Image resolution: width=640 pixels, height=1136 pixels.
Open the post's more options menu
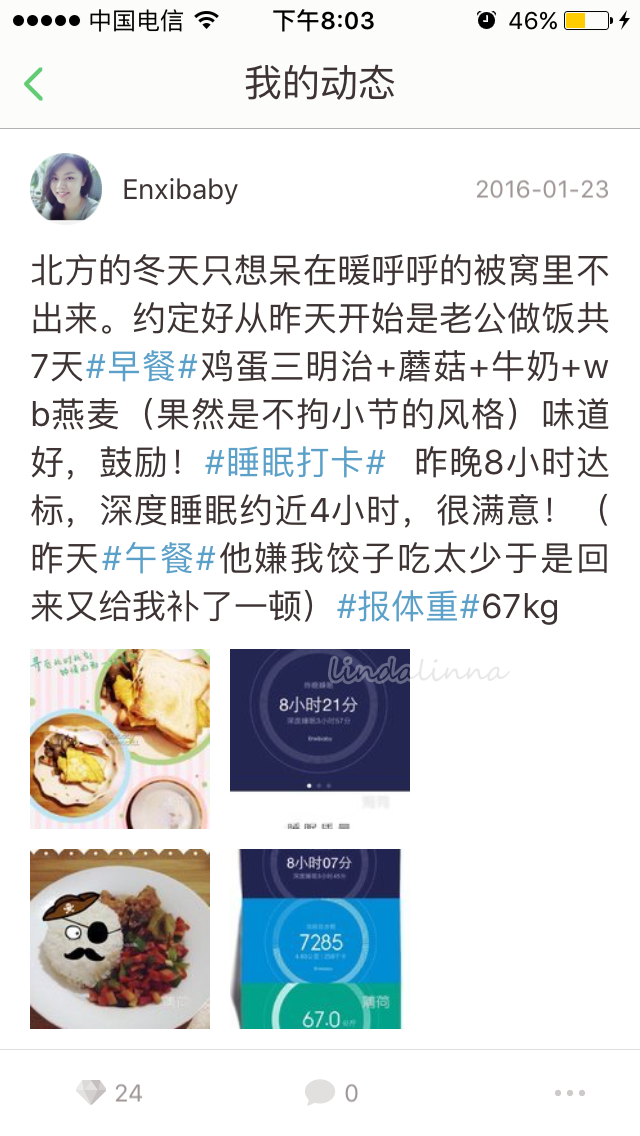[x=570, y=1093]
